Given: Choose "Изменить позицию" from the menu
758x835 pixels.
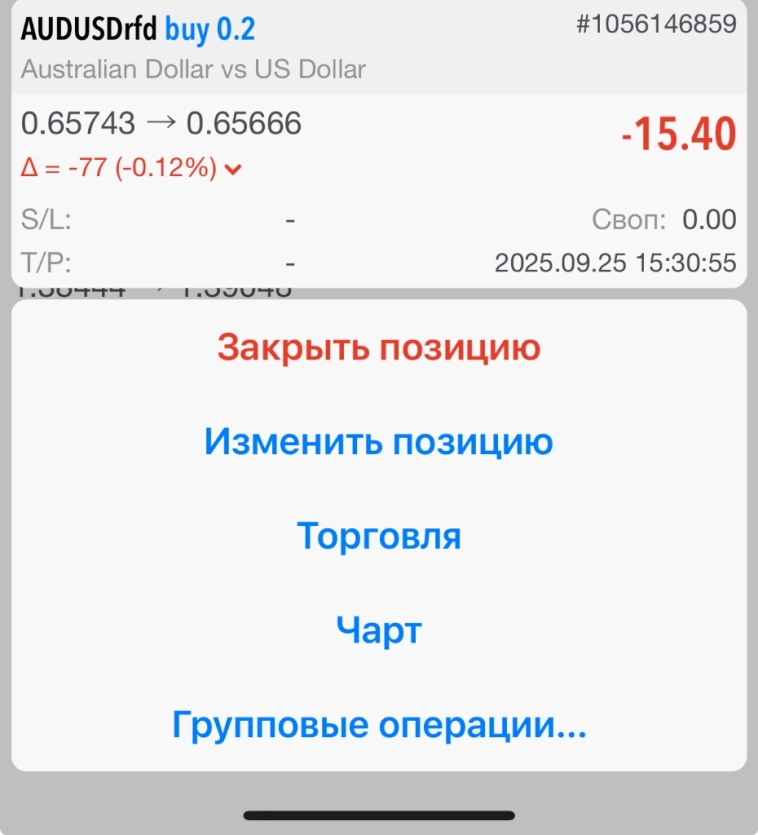Looking at the screenshot, I should [x=378, y=441].
